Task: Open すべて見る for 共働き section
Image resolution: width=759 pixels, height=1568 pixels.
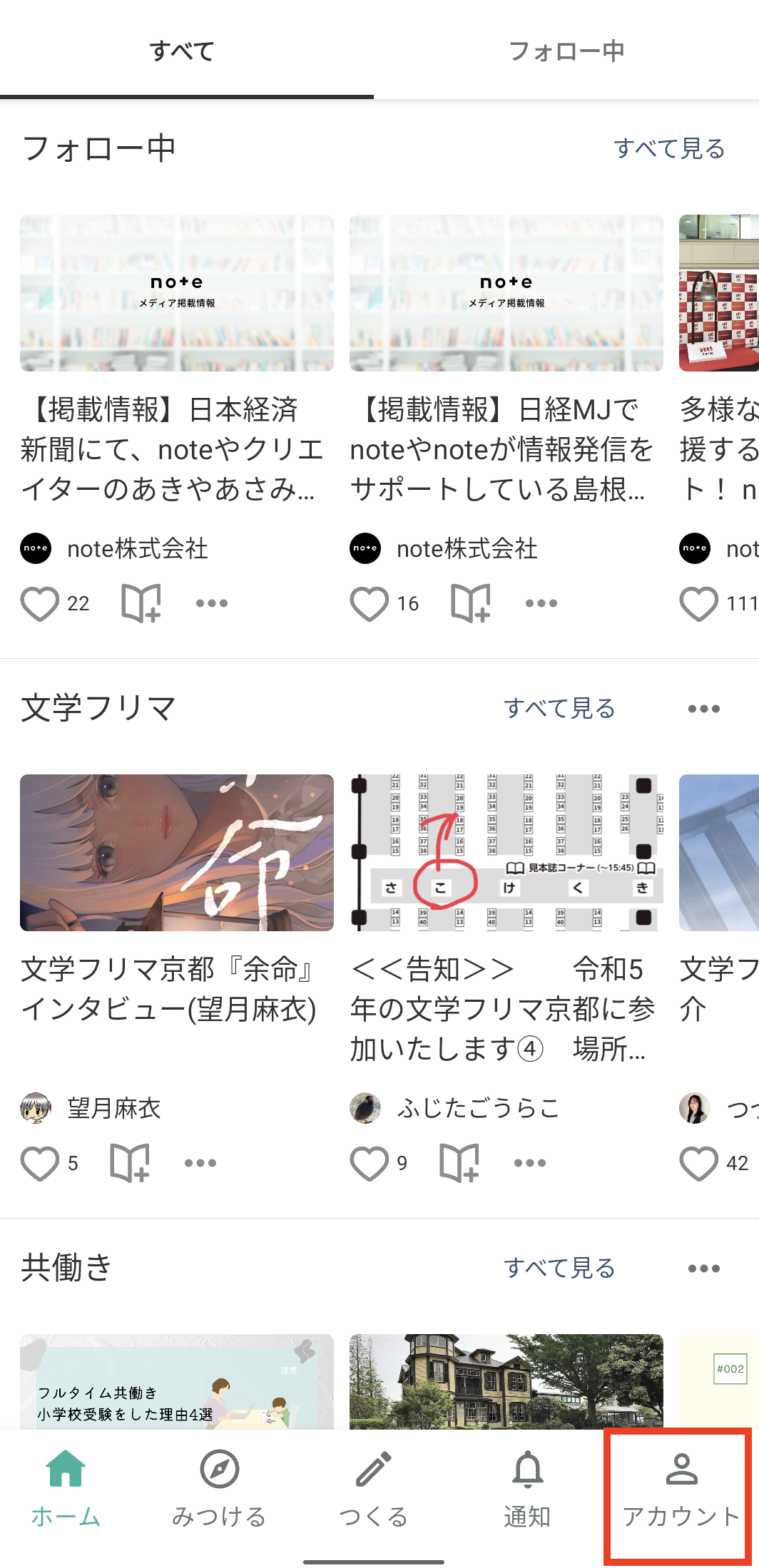Action: (x=559, y=1268)
